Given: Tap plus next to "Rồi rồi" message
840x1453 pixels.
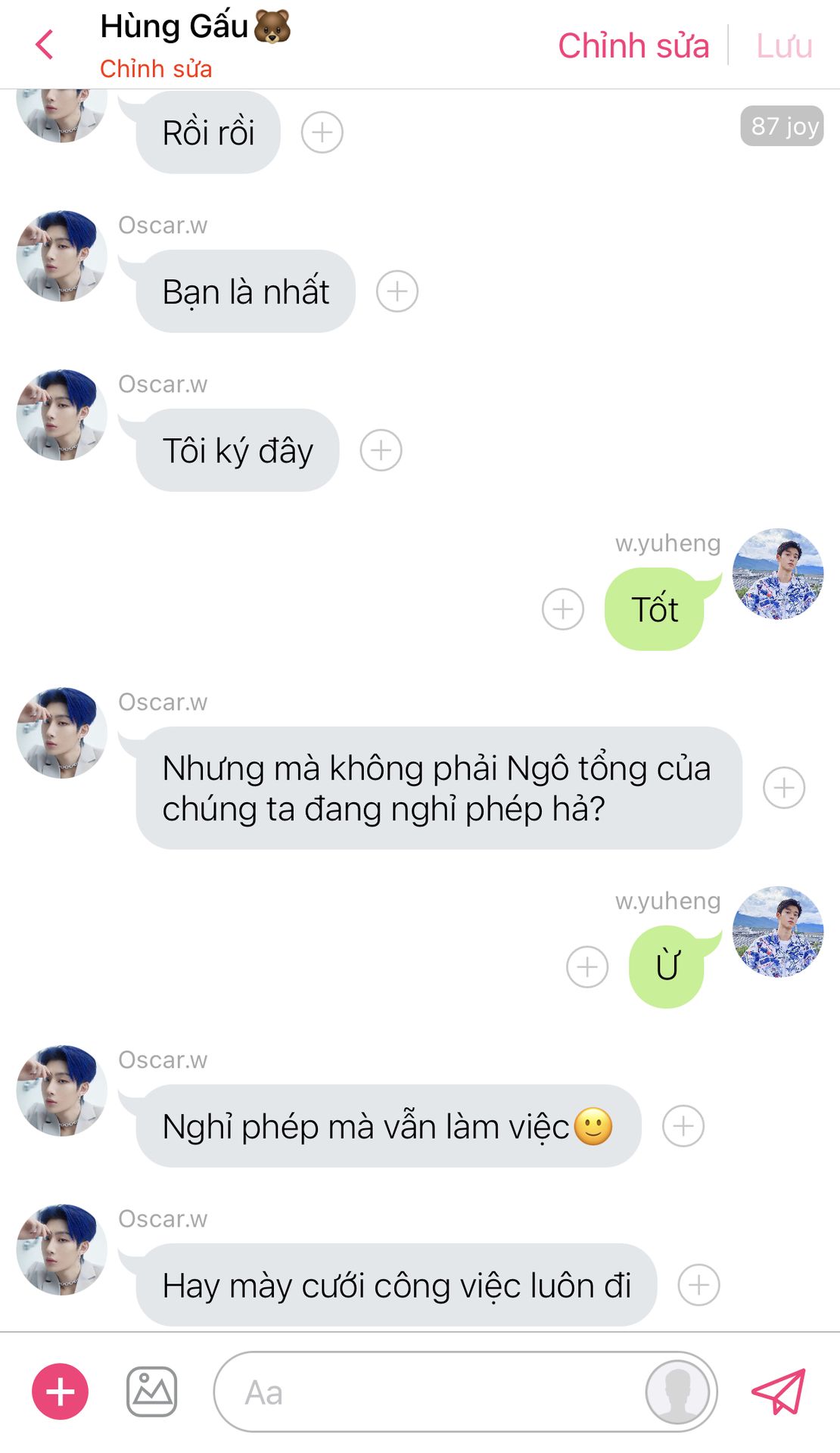Looking at the screenshot, I should click(x=322, y=132).
